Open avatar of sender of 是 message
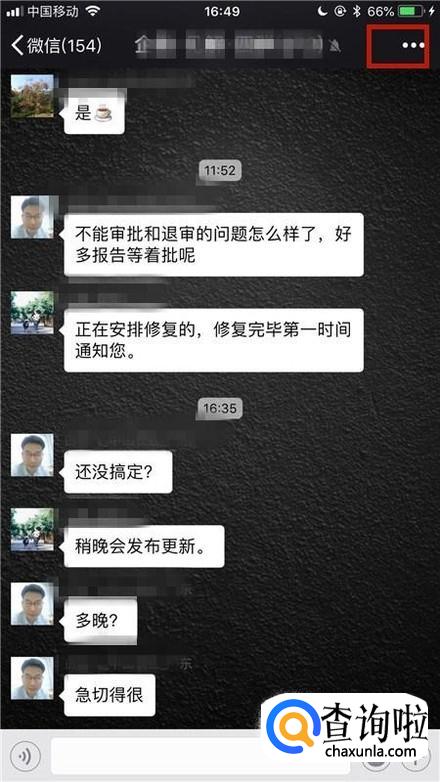Image resolution: width=440 pixels, height=782 pixels. [x=32, y=96]
